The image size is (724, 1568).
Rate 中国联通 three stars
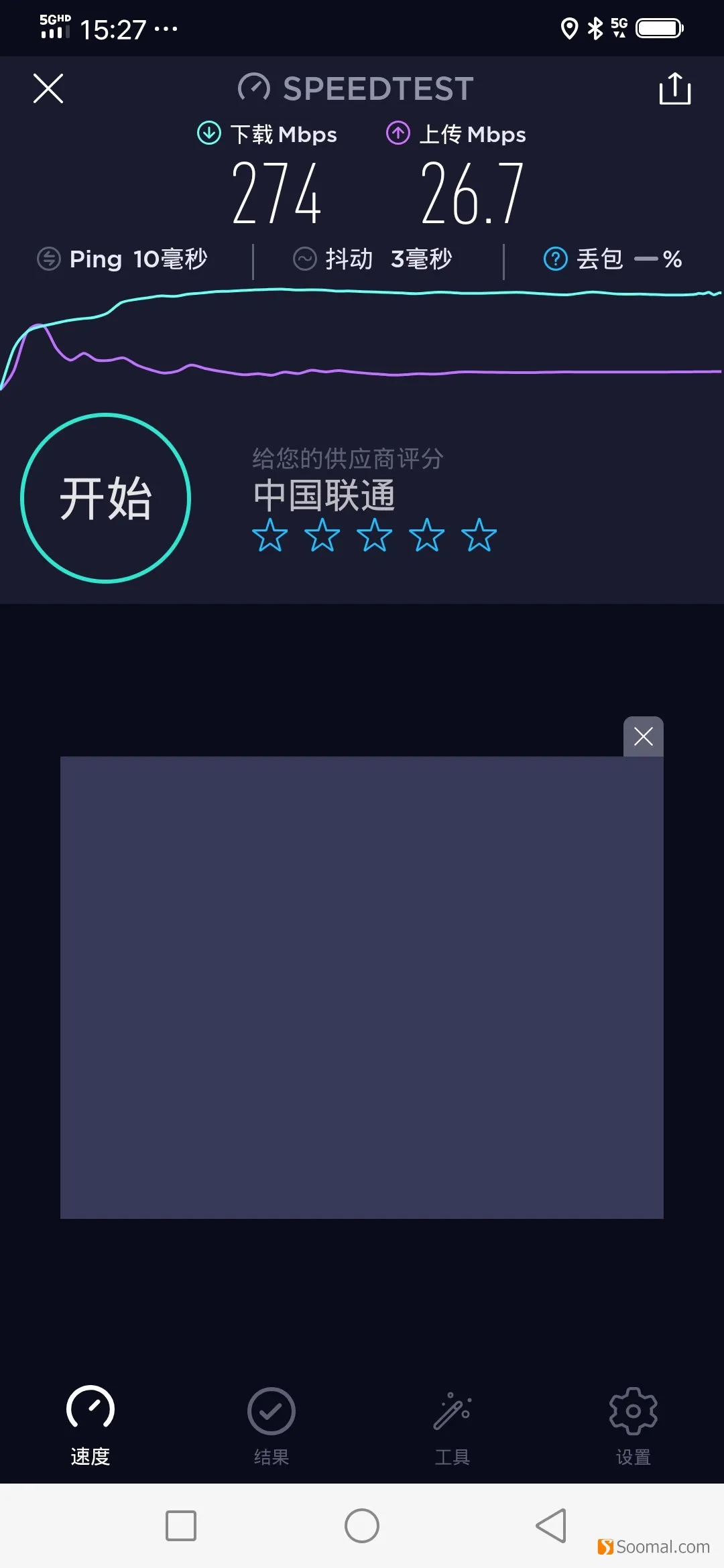tap(375, 535)
